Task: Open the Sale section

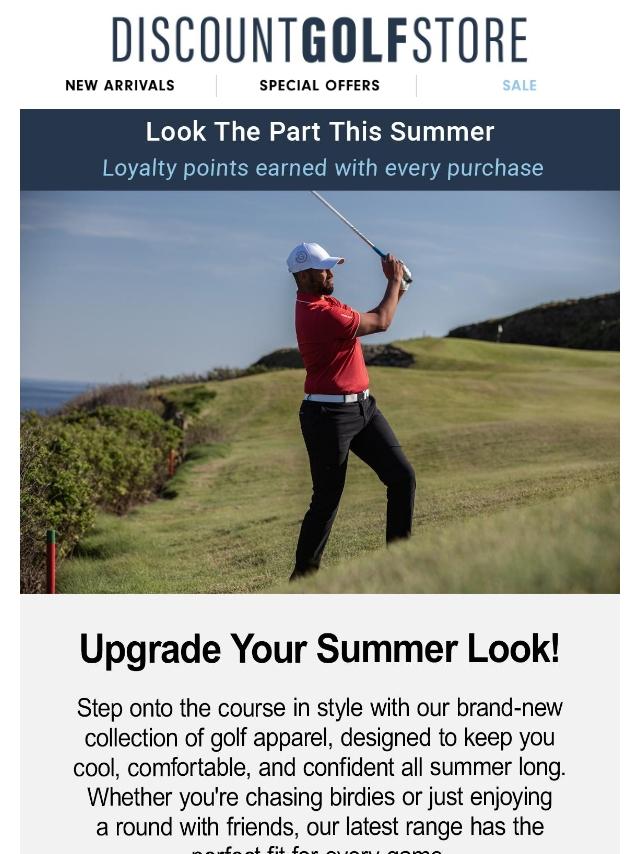Action: click(519, 86)
